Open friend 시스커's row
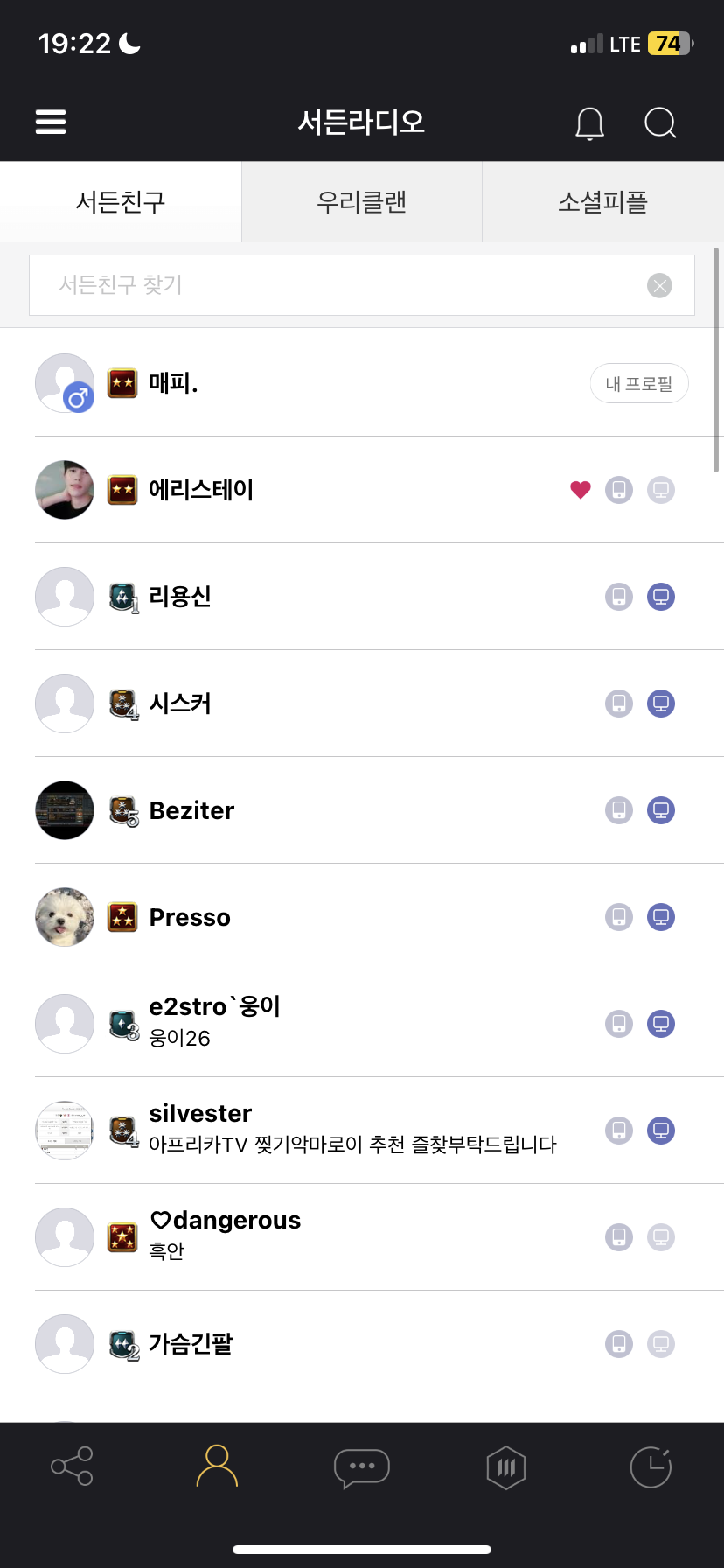The height and width of the screenshot is (1568, 724). pos(180,703)
